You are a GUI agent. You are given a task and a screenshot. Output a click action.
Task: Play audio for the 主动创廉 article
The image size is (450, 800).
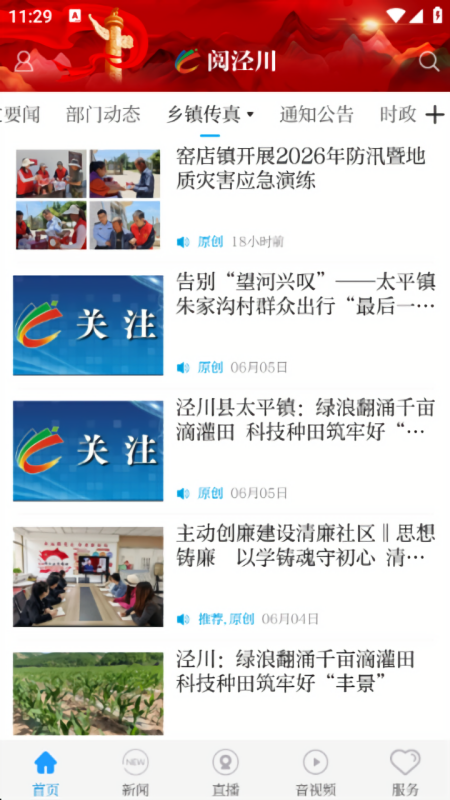[x=183, y=619]
